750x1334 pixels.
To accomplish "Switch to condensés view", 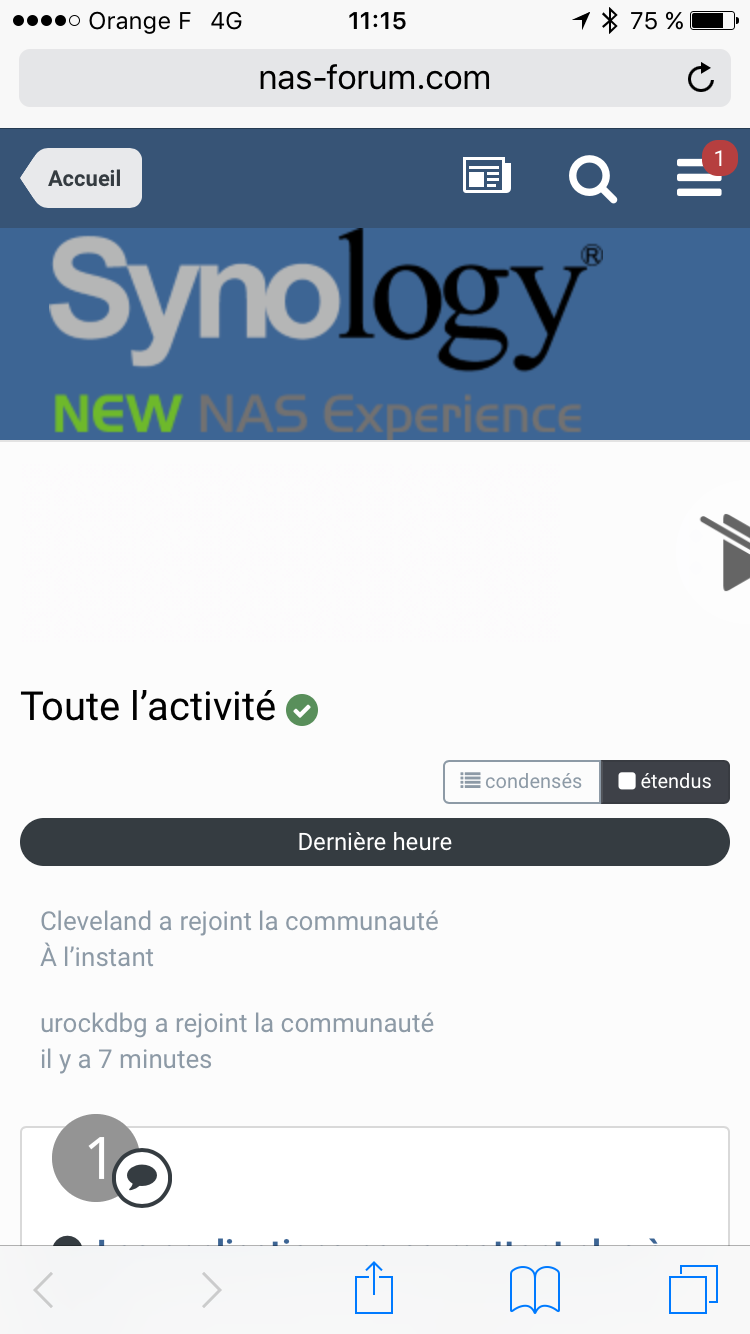I will (x=521, y=782).
